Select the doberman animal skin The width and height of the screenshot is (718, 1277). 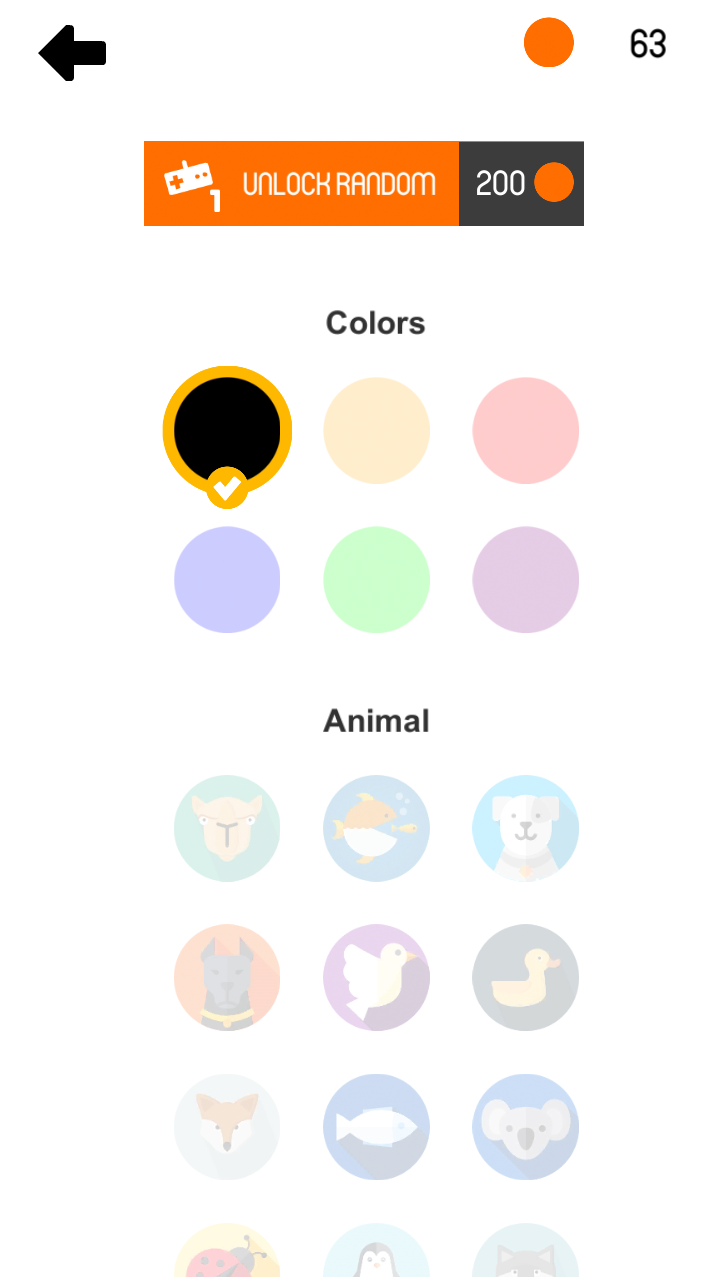tap(227, 977)
